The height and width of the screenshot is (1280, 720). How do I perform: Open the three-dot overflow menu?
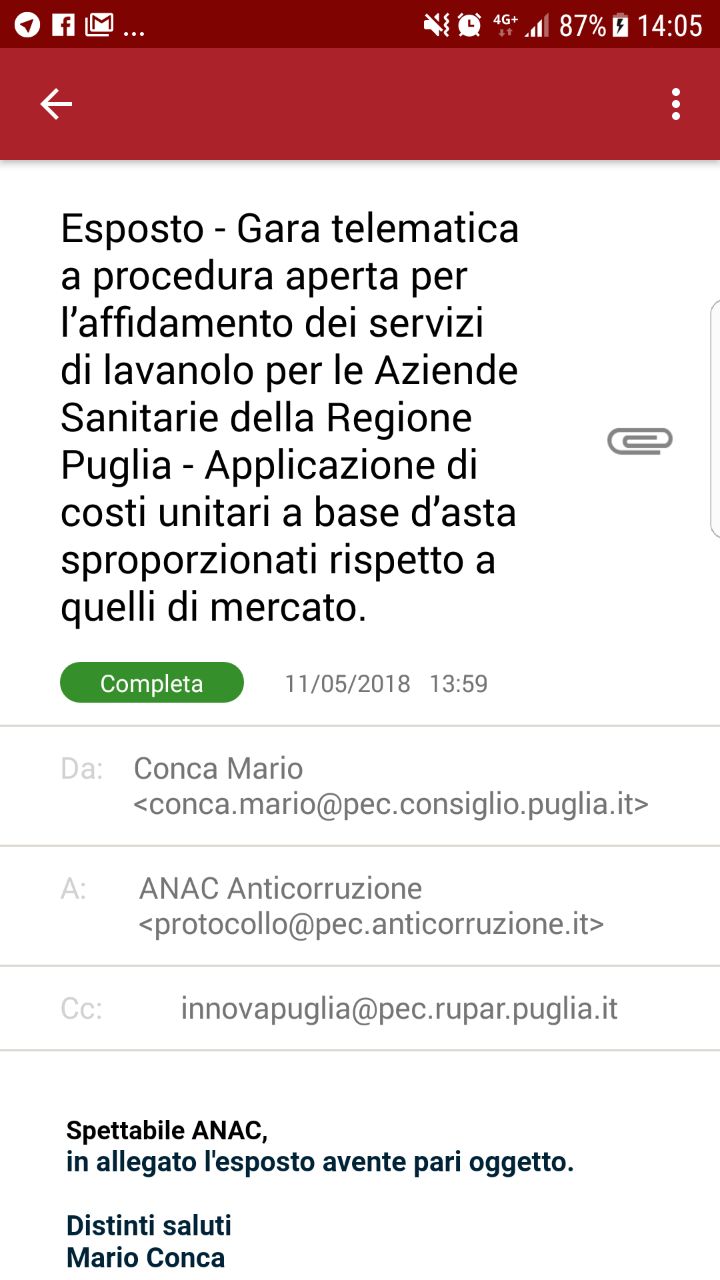click(676, 104)
